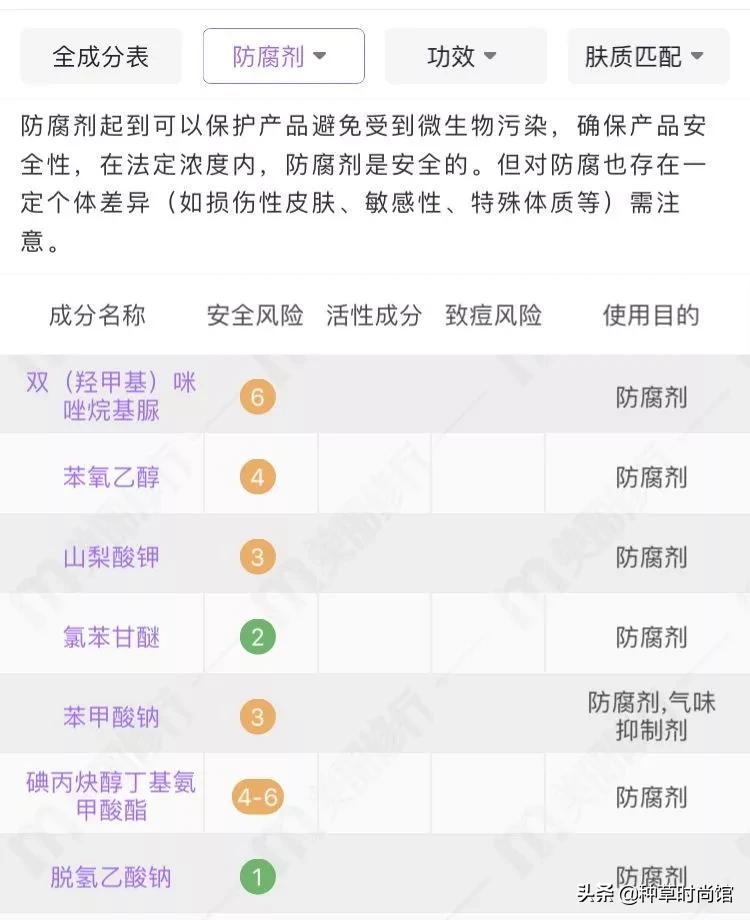This screenshot has height=920, width=750.
Task: Switch to the 全成分表 tab
Action: pyautogui.click(x=98, y=57)
